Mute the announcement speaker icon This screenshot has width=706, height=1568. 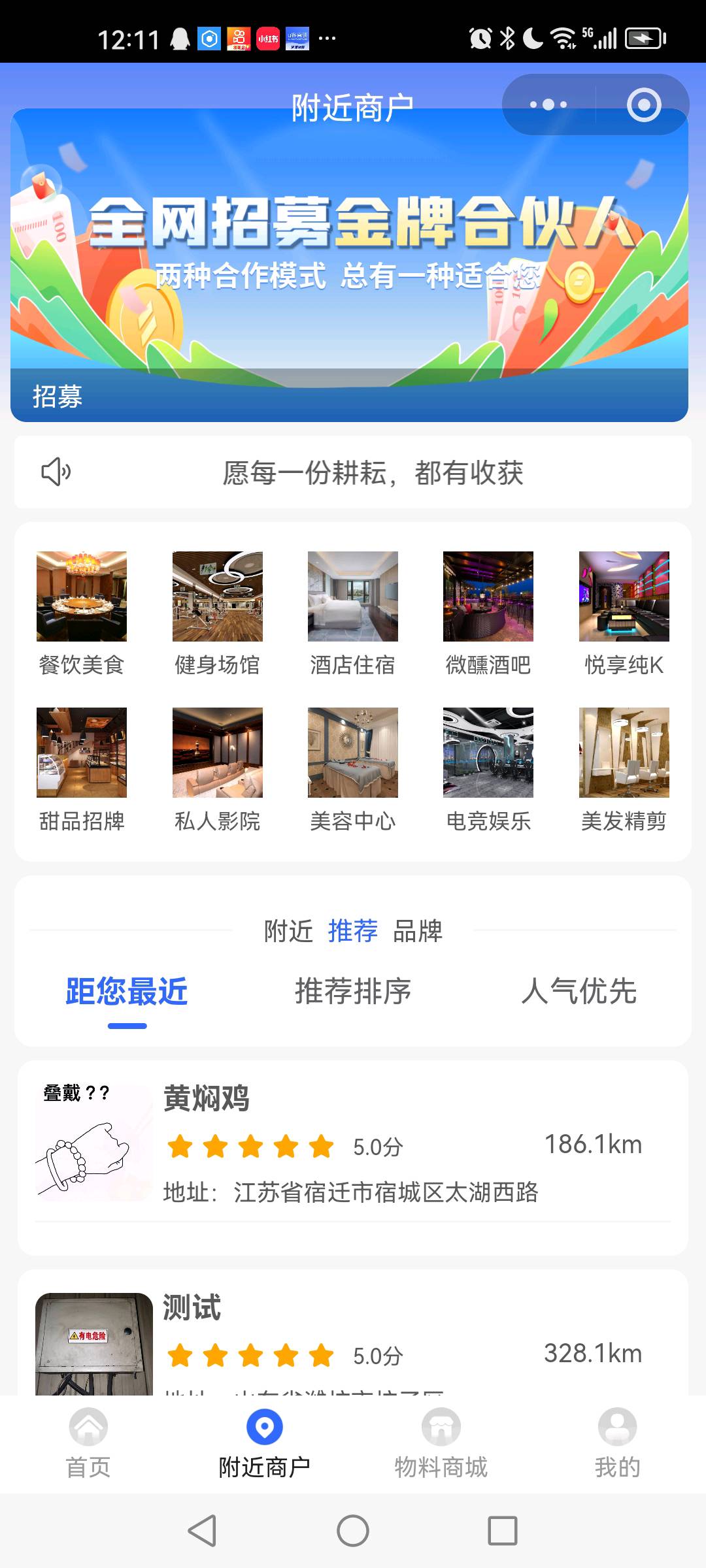(x=56, y=472)
